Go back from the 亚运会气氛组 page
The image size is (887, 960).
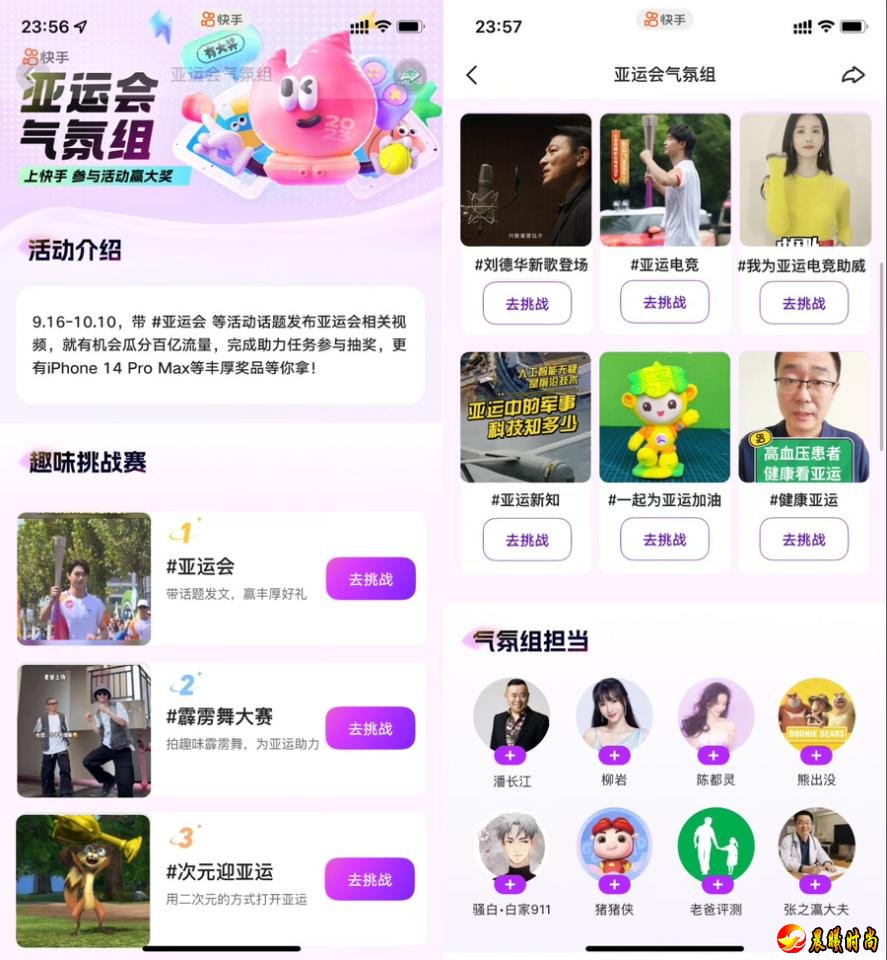pyautogui.click(x=472, y=75)
